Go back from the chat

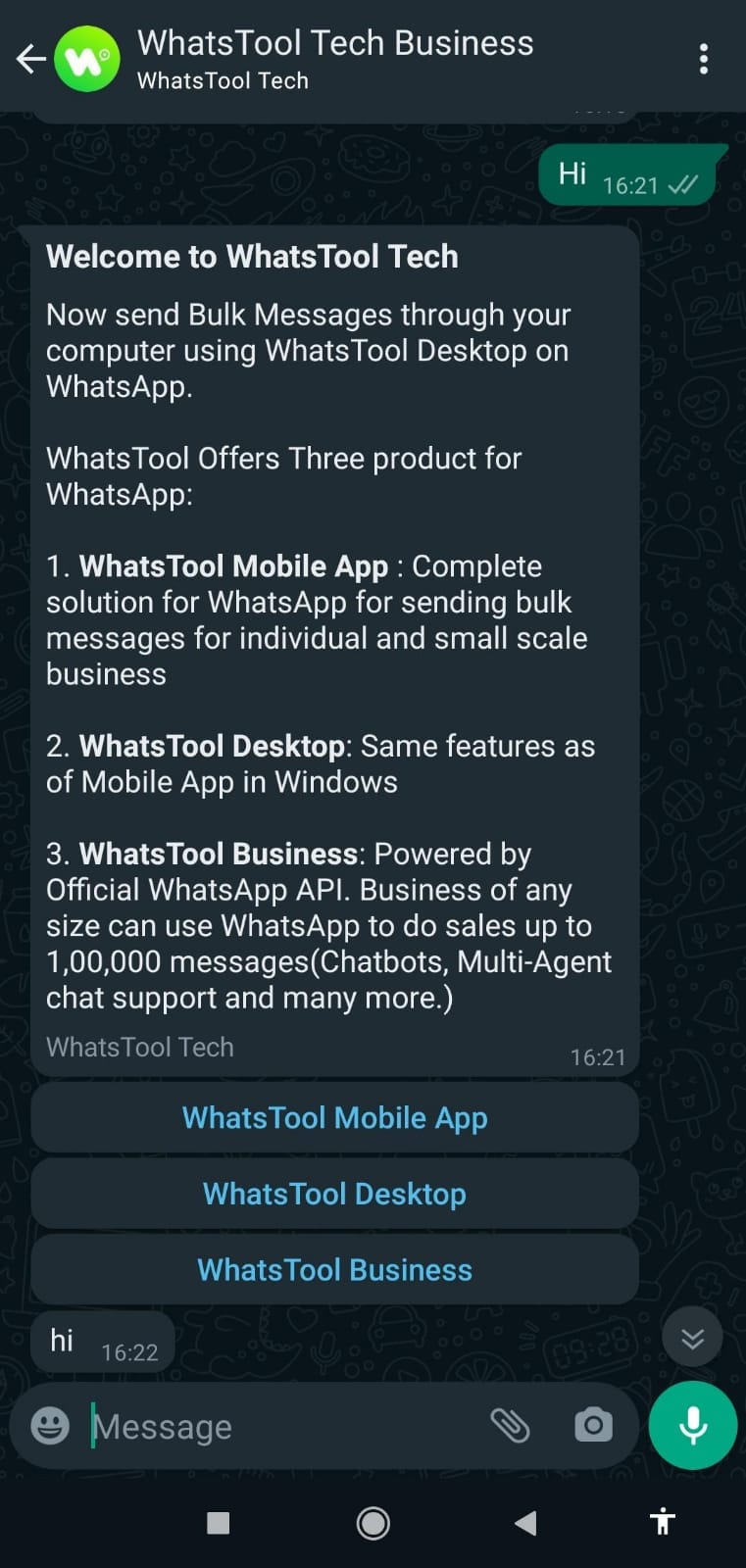coord(31,60)
